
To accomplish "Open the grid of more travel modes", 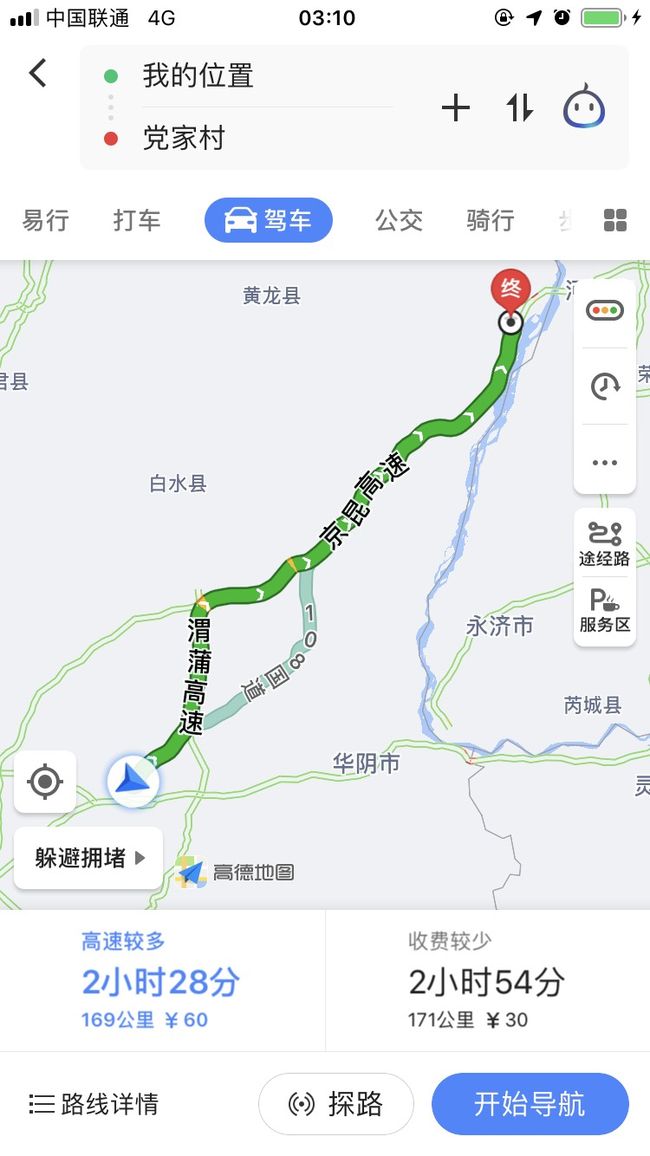I will pyautogui.click(x=615, y=220).
